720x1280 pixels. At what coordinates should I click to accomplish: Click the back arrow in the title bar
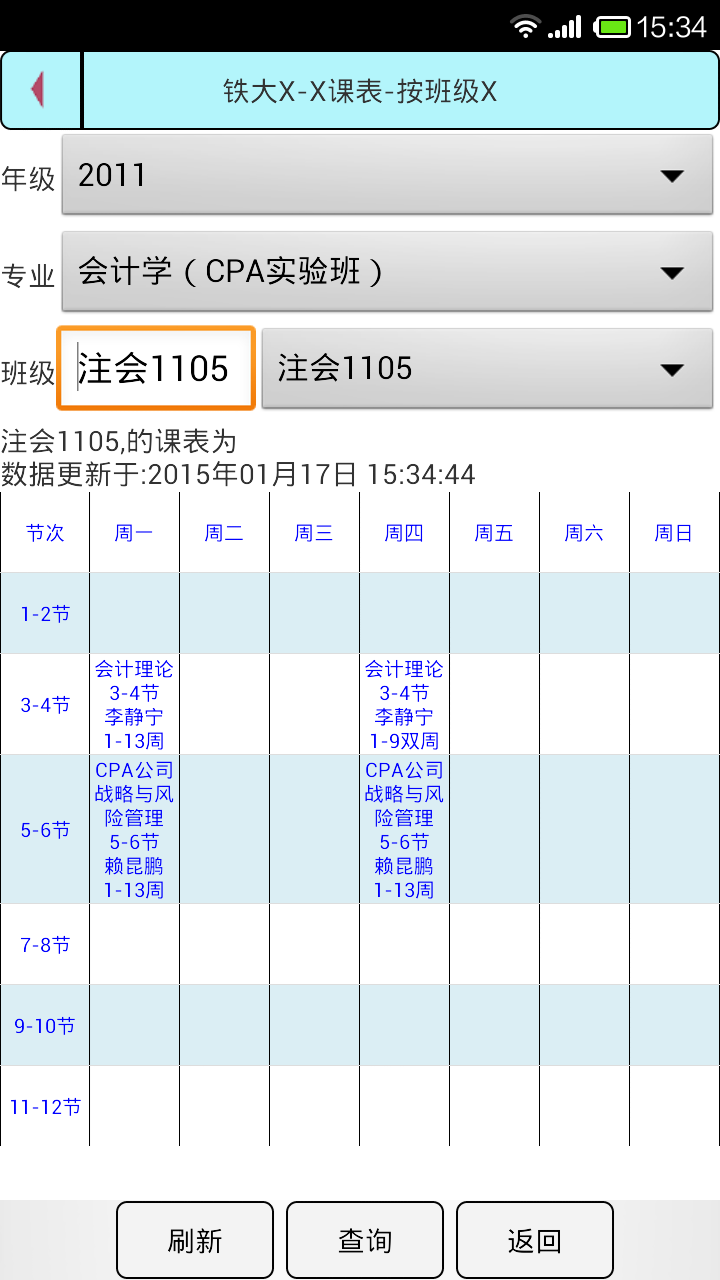39,90
